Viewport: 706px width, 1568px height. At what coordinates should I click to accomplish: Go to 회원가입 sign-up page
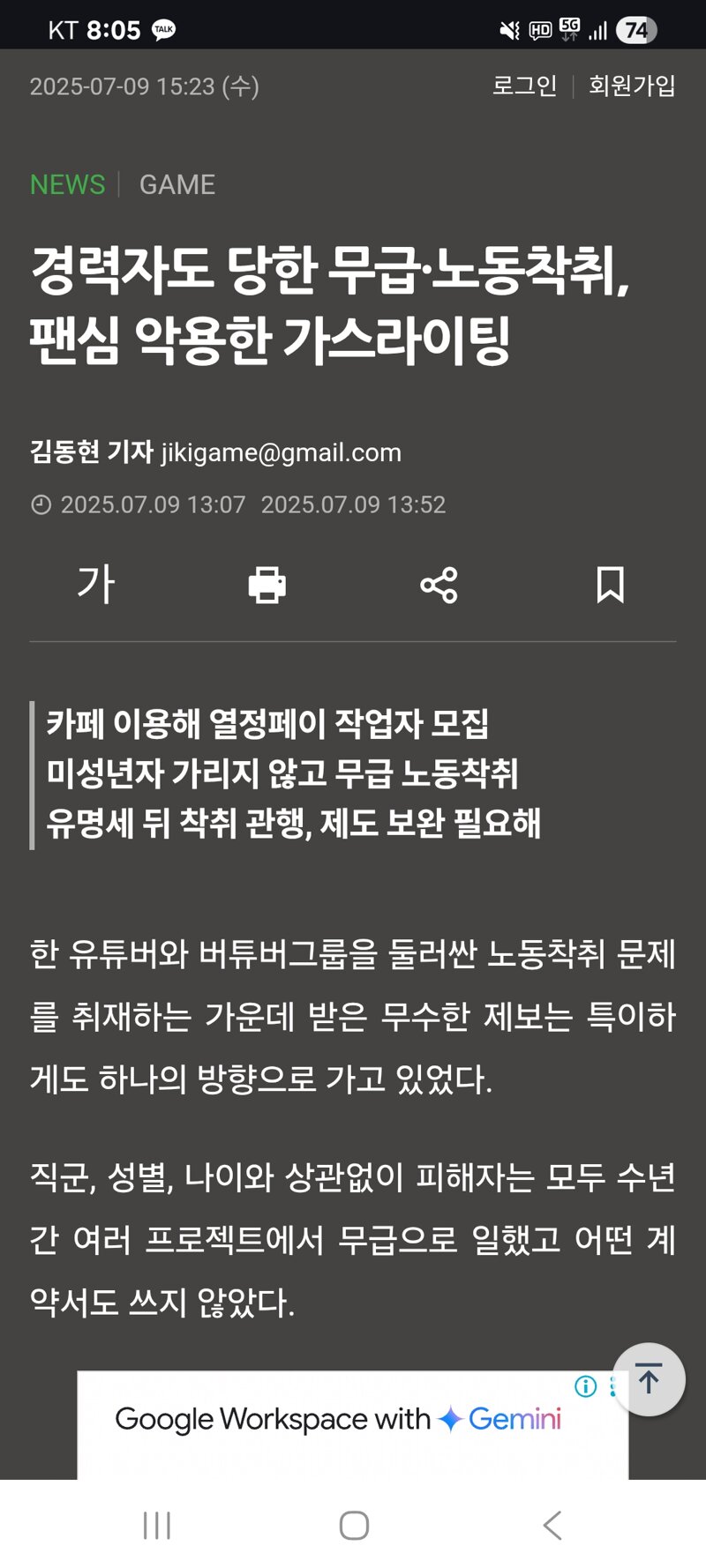point(632,86)
